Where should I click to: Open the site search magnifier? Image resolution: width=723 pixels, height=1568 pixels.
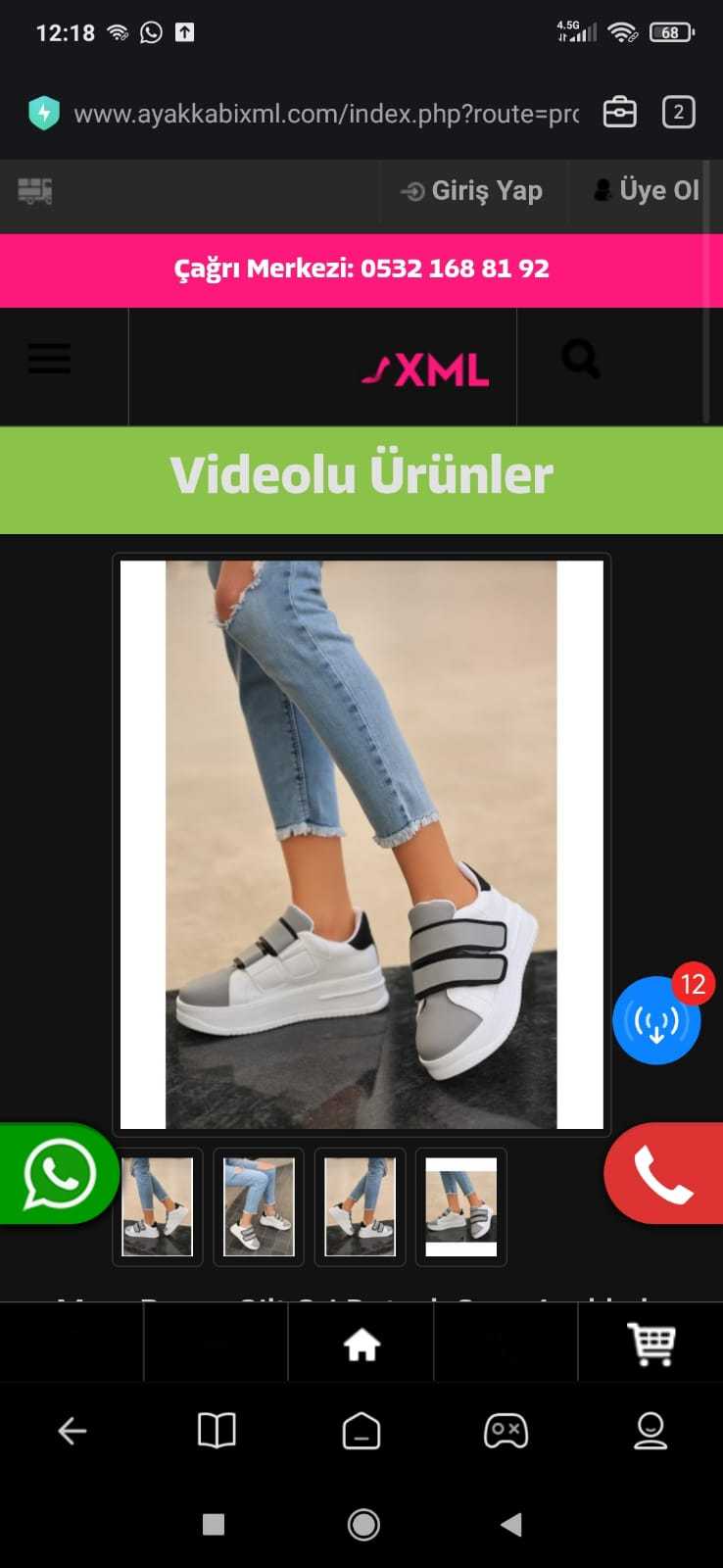pos(580,360)
